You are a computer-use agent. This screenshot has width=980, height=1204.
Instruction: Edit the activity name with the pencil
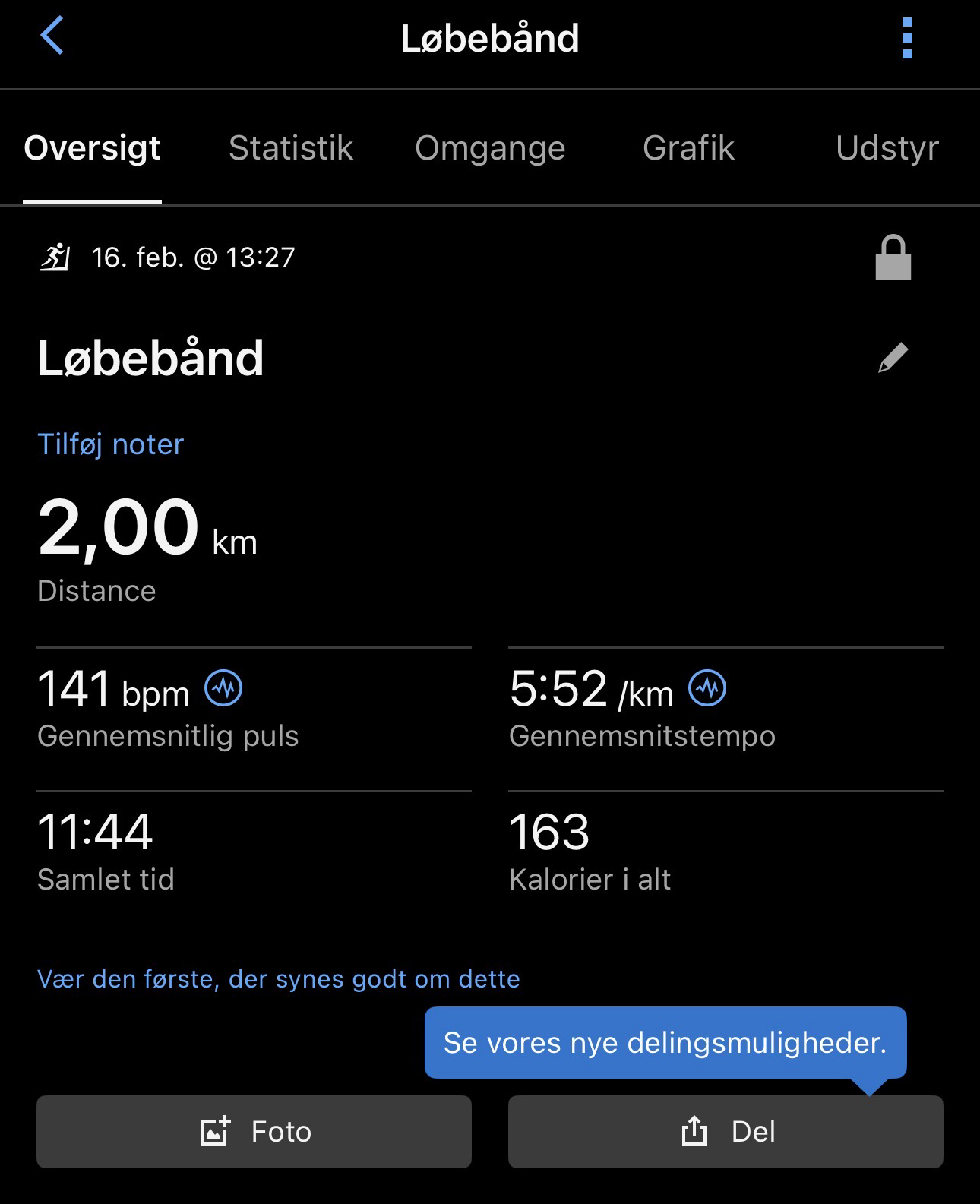pos(893,358)
